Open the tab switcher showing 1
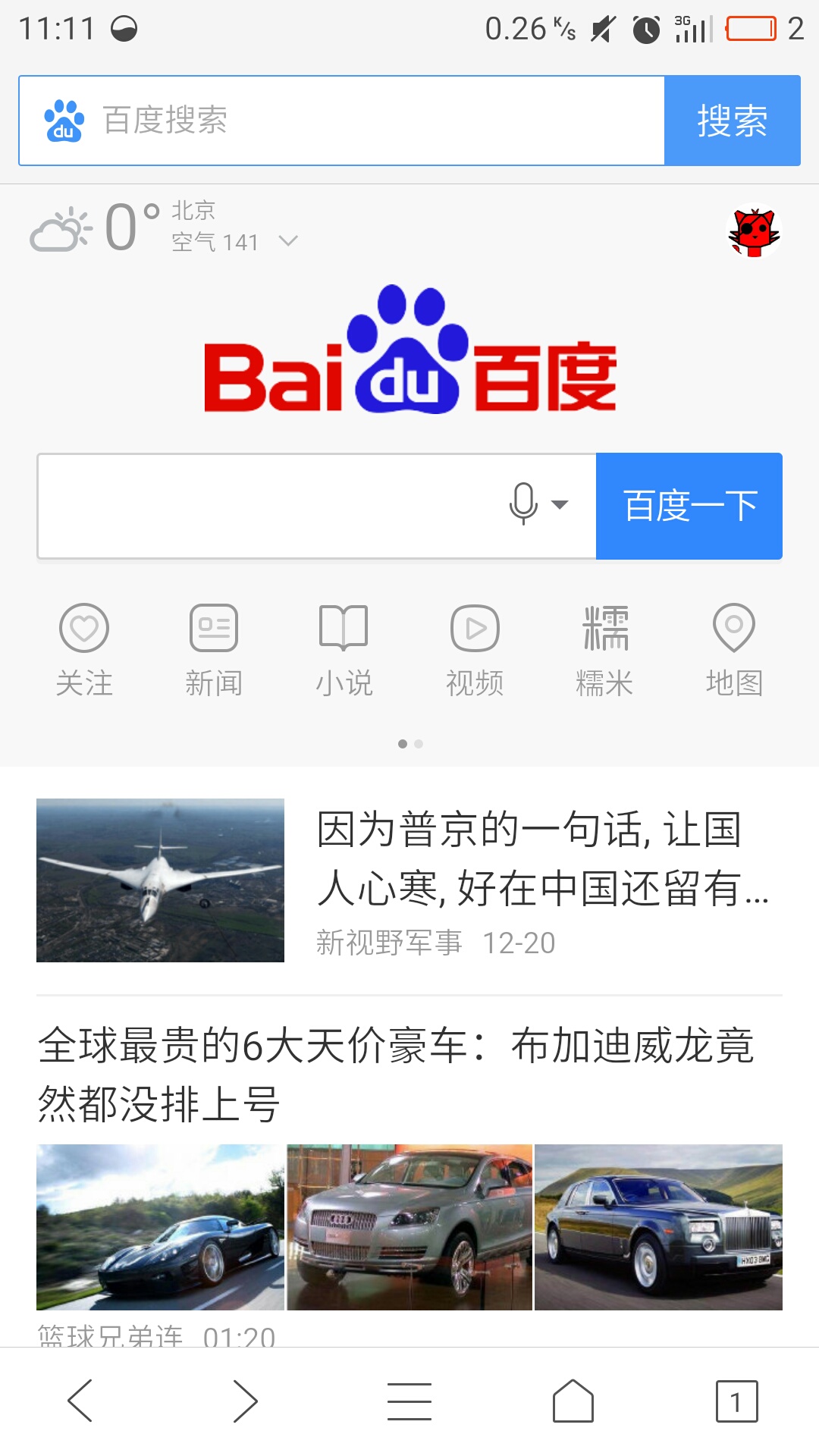The image size is (819, 1456). click(736, 1401)
